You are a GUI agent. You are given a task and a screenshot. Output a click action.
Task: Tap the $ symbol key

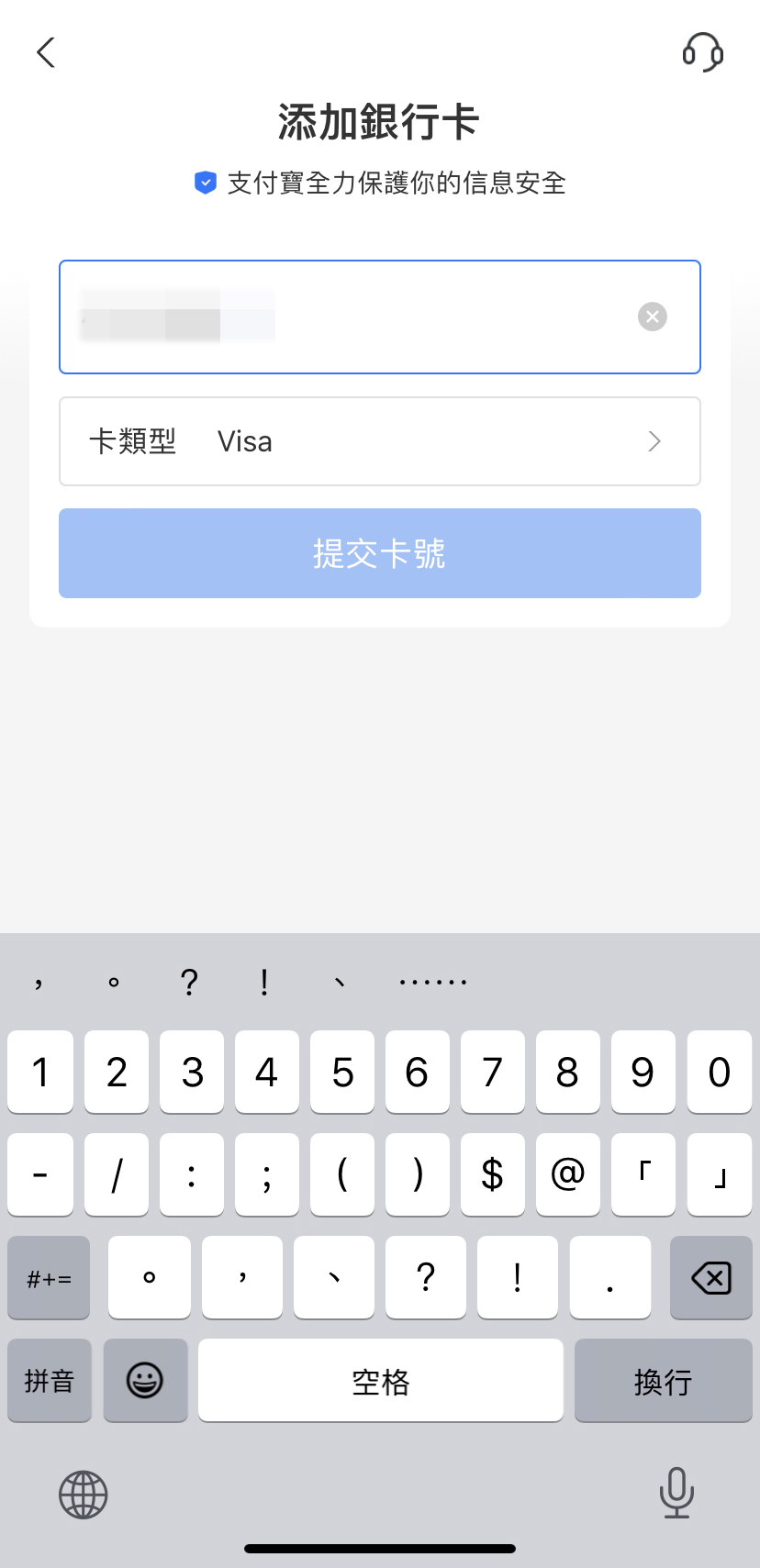pyautogui.click(x=492, y=1174)
